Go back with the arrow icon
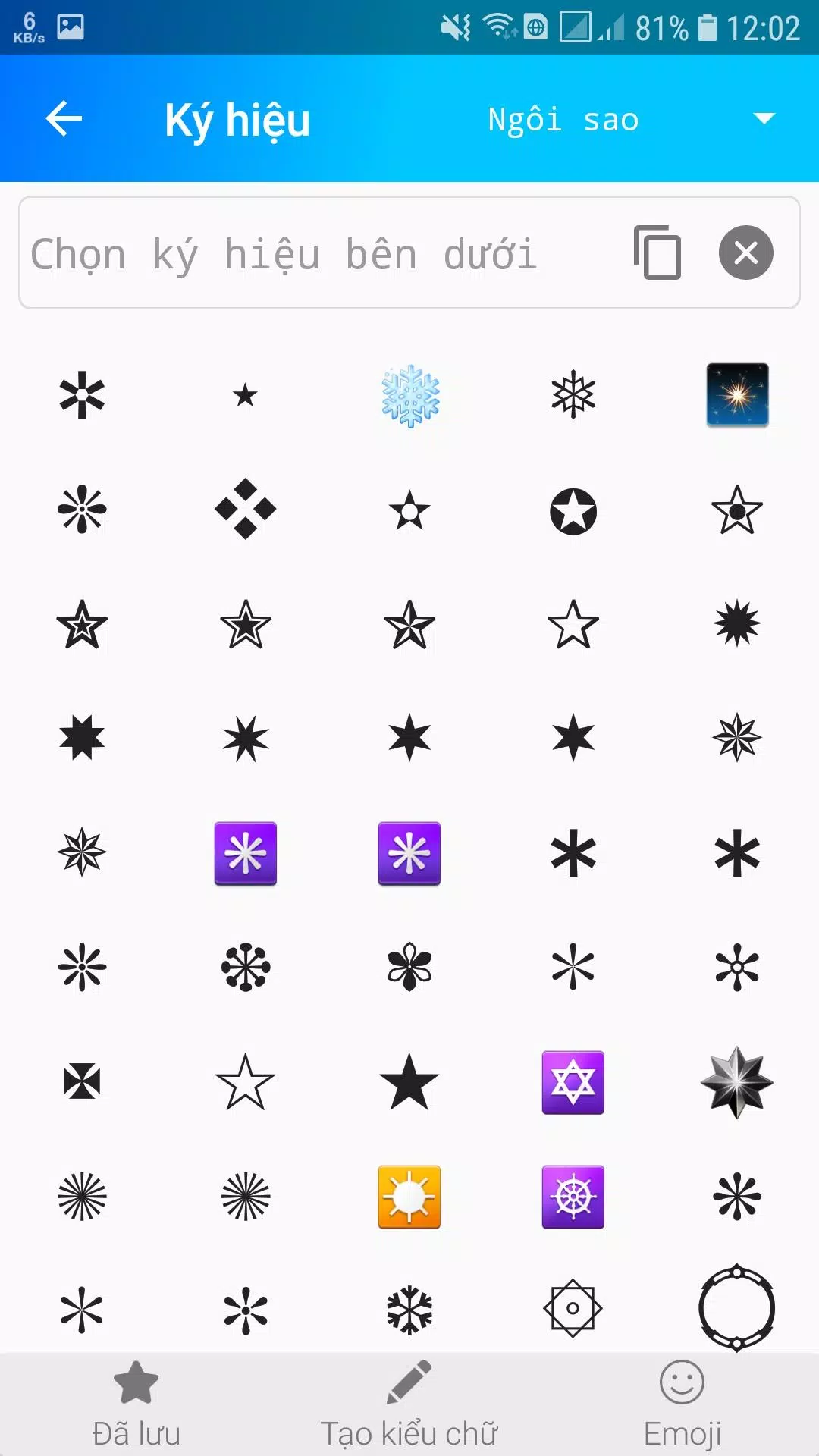819x1456 pixels. [x=64, y=119]
